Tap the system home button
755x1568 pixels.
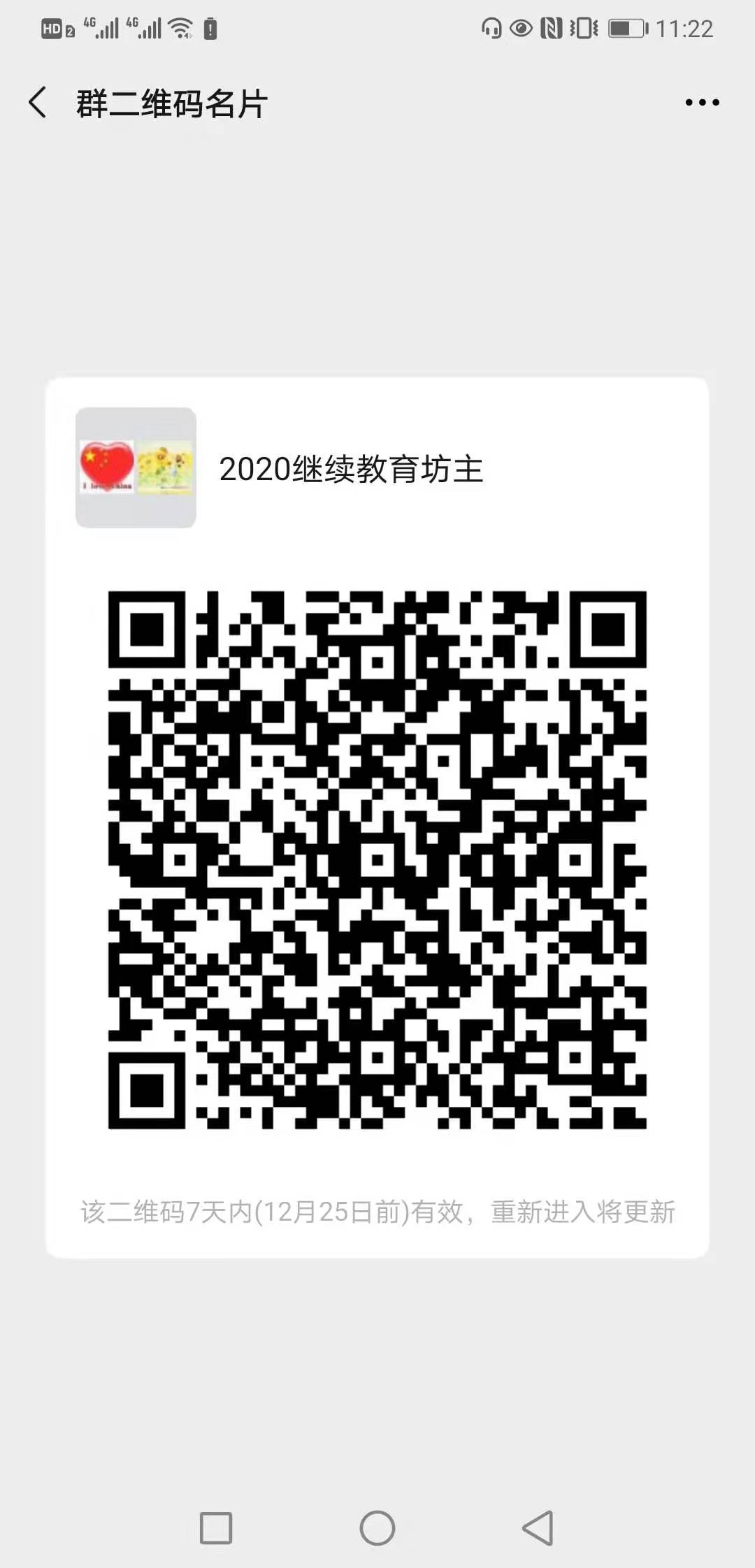(377, 1527)
